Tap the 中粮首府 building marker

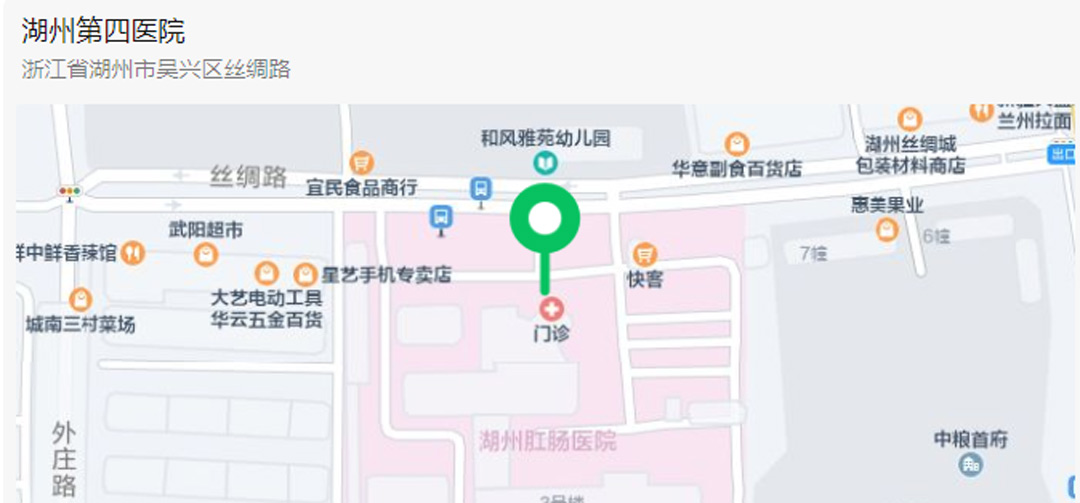coord(969,464)
